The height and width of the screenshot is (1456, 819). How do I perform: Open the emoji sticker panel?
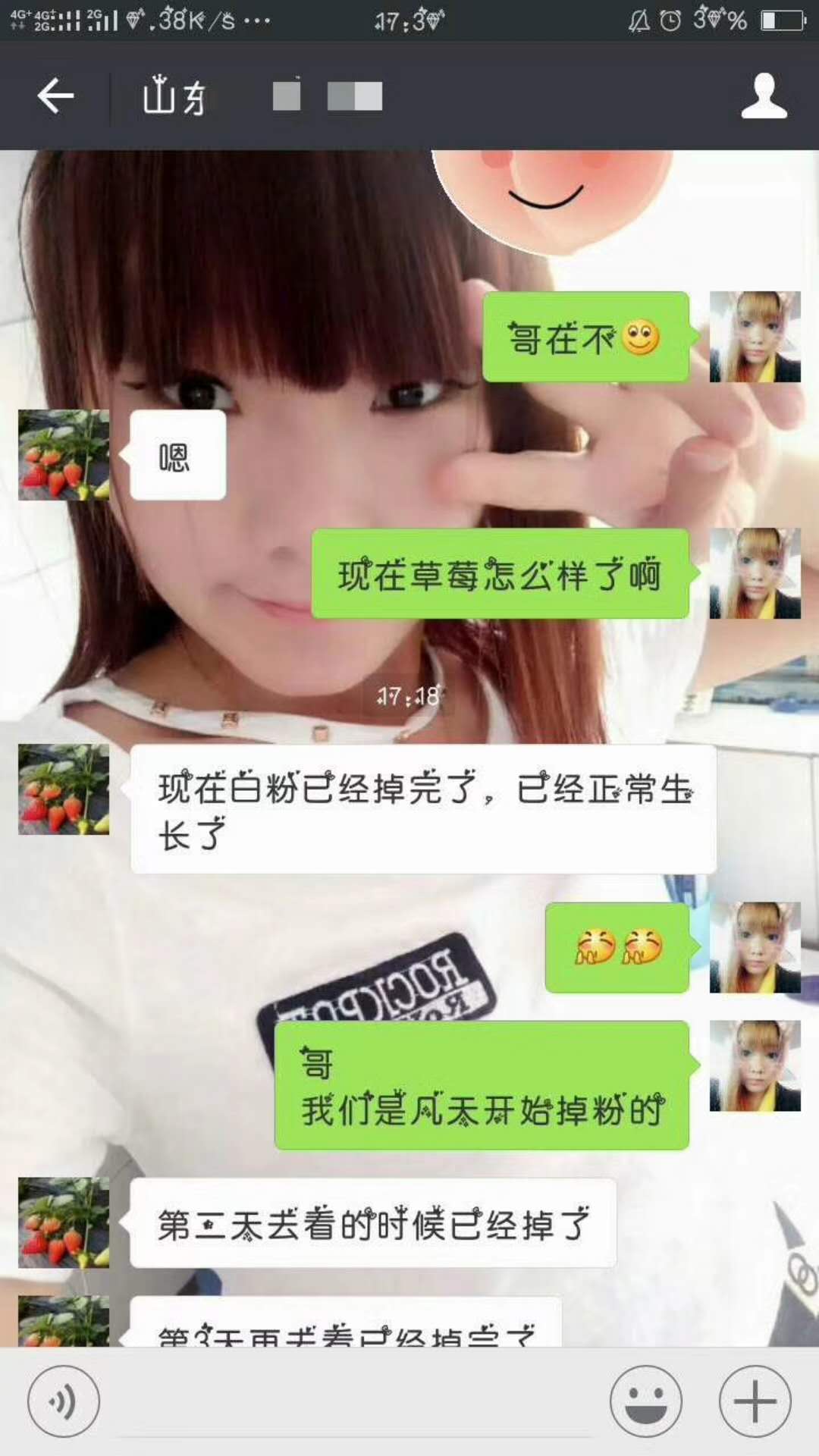[645, 1401]
